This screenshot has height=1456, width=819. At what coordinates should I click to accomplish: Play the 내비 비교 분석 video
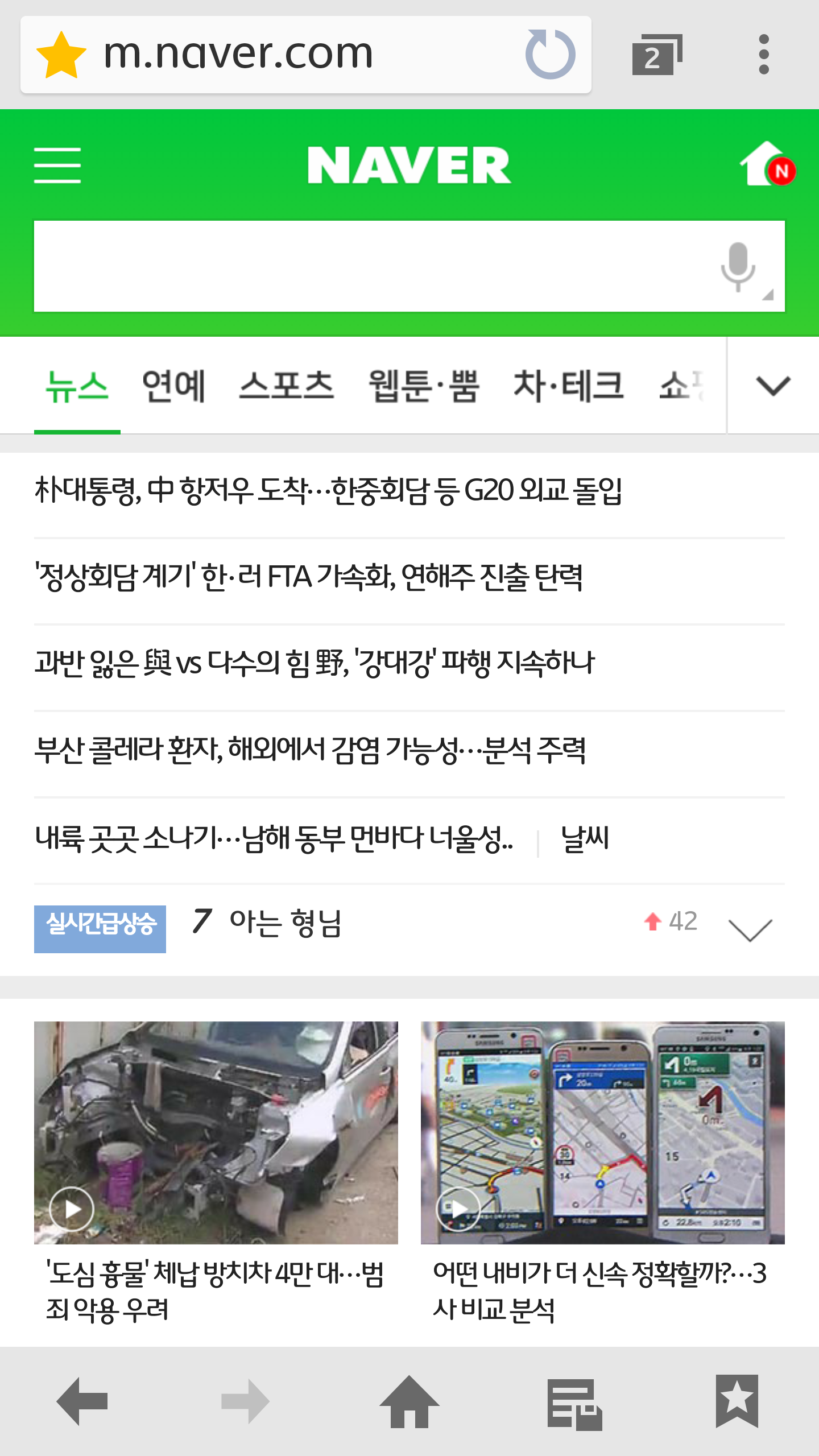click(x=458, y=1209)
